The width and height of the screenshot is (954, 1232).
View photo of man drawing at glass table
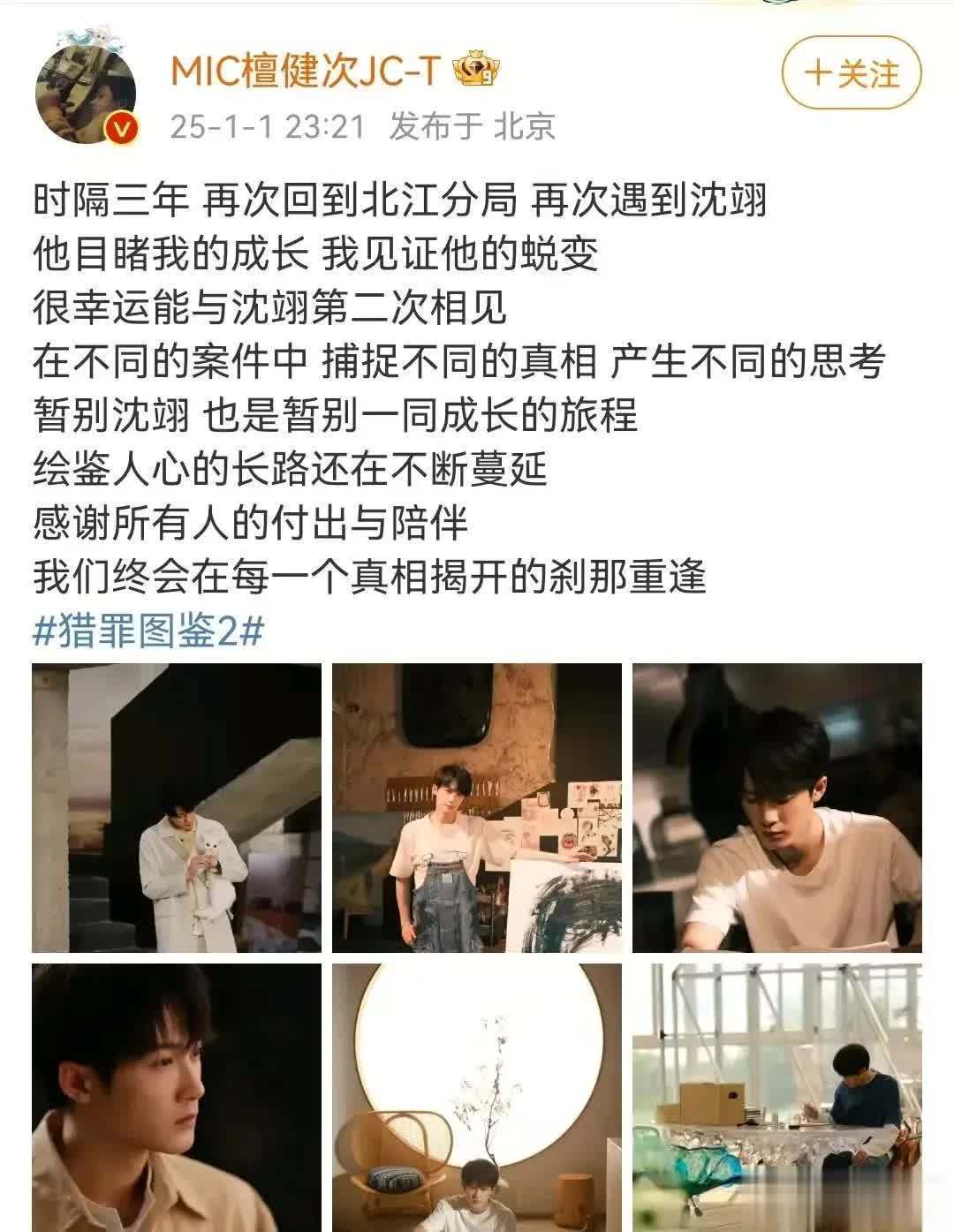coord(776,1097)
